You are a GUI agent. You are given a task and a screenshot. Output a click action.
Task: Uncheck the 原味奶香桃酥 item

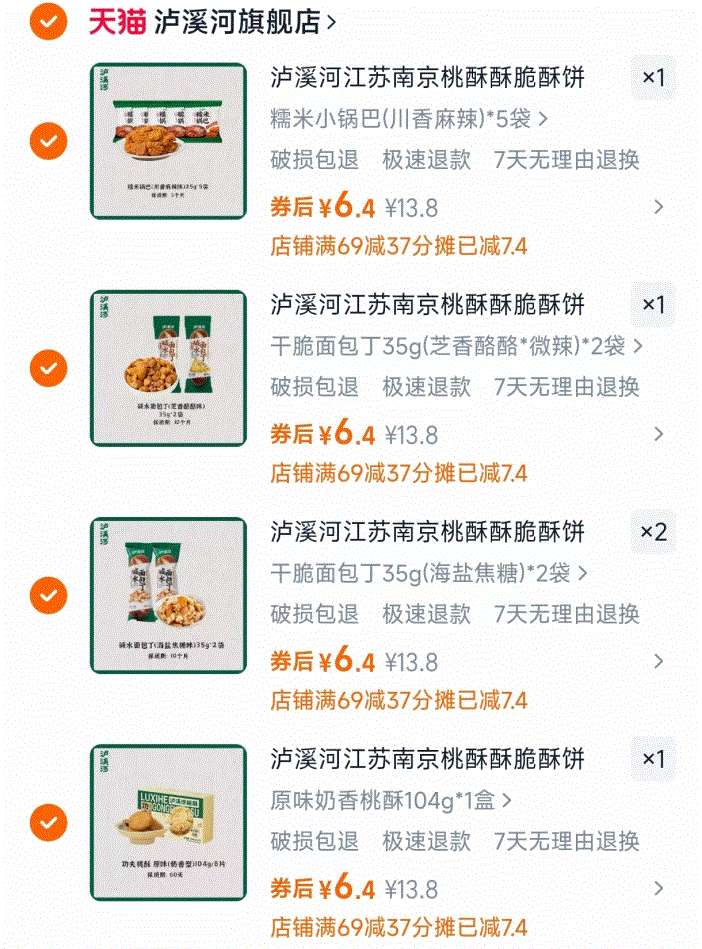(48, 823)
